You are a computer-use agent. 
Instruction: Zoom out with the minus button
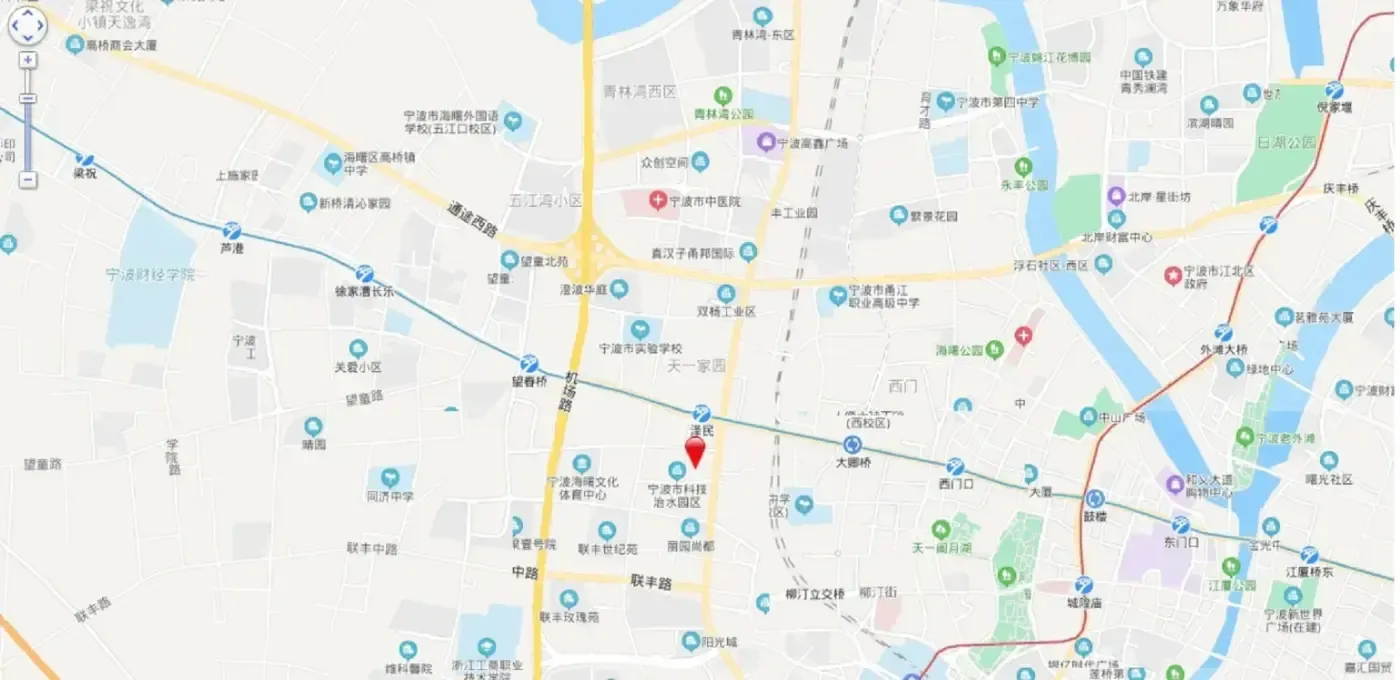[28, 180]
